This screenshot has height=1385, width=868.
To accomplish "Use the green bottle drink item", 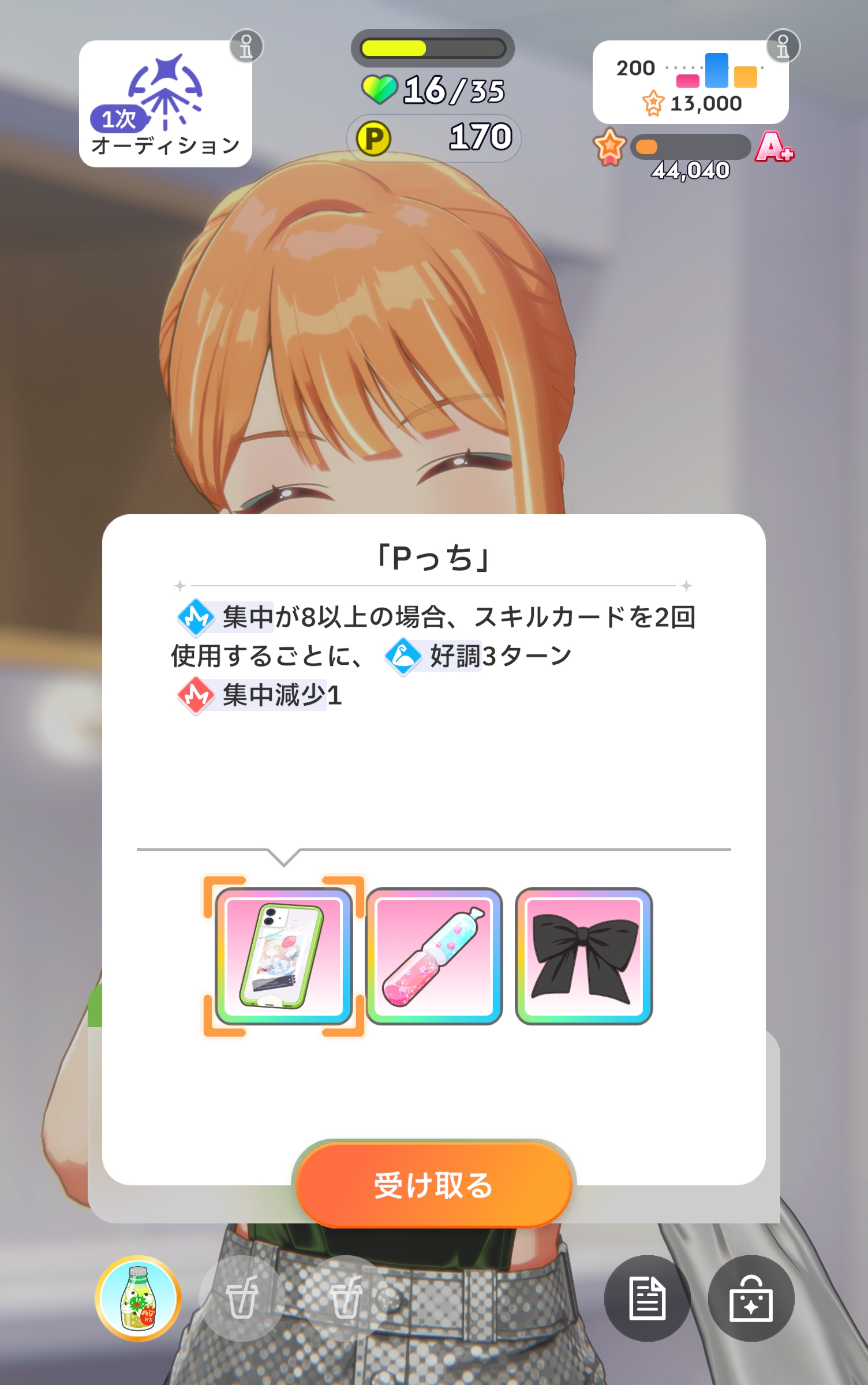I will tap(139, 1298).
